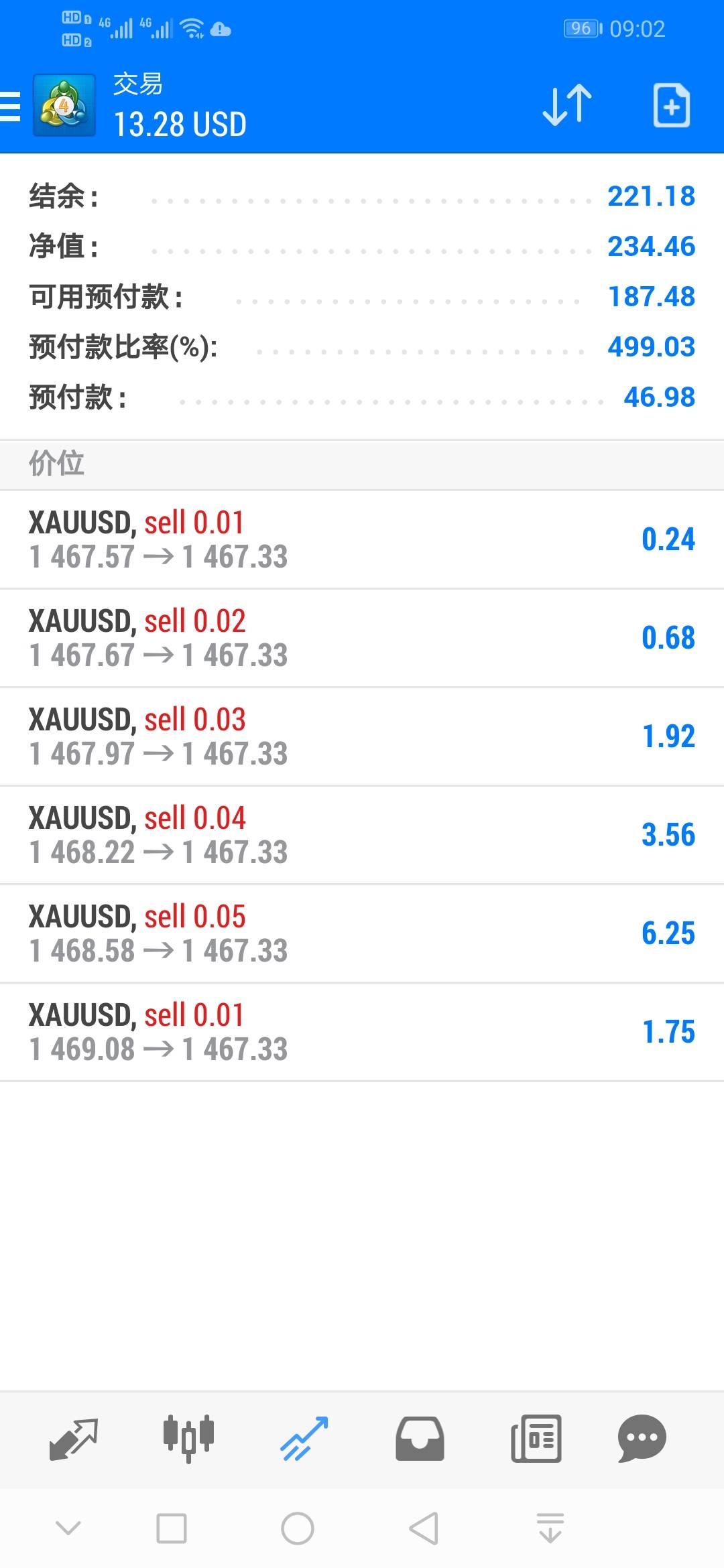
Task: Switch to the candlestick chart tab
Action: tap(188, 1439)
